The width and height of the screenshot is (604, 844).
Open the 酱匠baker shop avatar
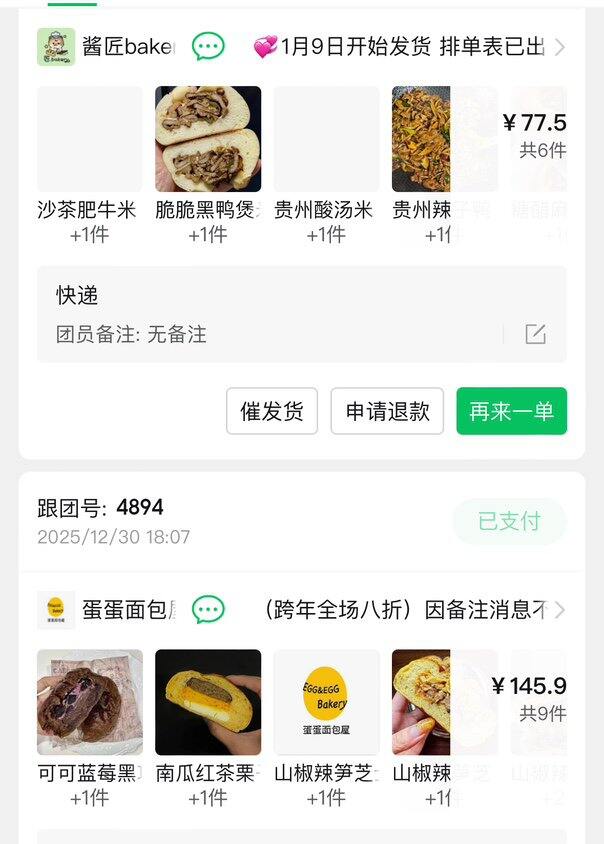point(56,46)
